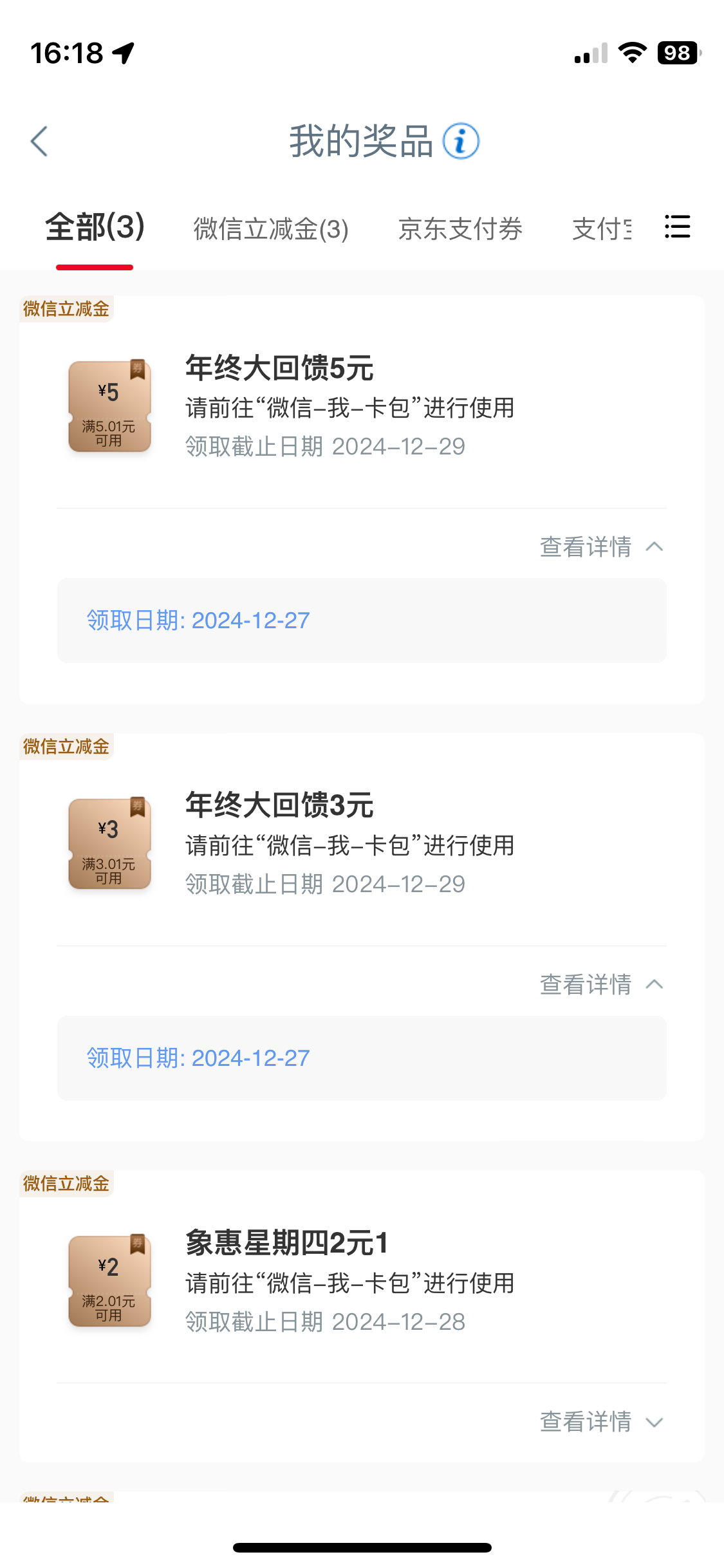This screenshot has height=1568, width=724.
Task: Collapse 查看详情 under 年终大回馈5元
Action: 601,547
